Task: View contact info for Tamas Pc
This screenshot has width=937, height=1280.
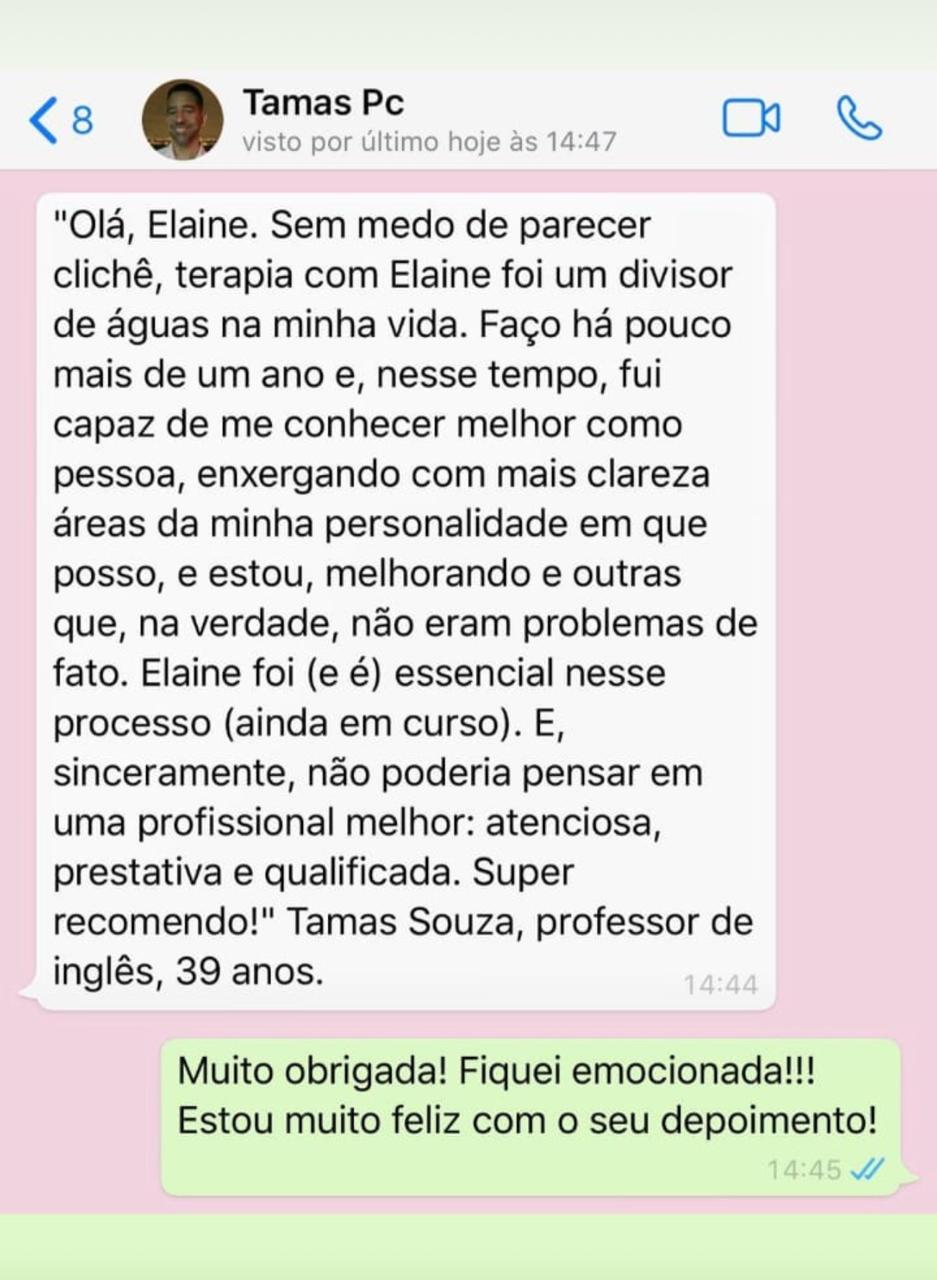Action: 400,120
